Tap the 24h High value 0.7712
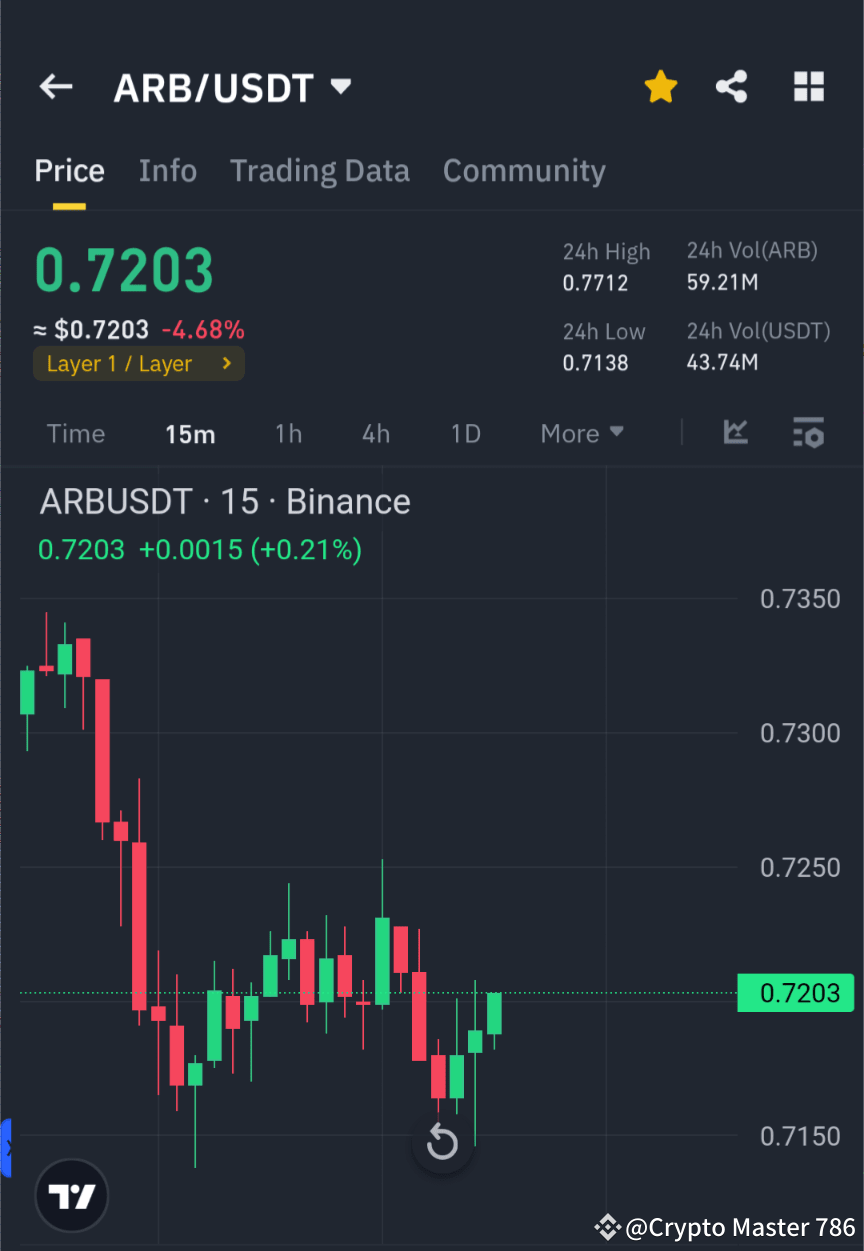This screenshot has height=1251, width=864. 596,283
